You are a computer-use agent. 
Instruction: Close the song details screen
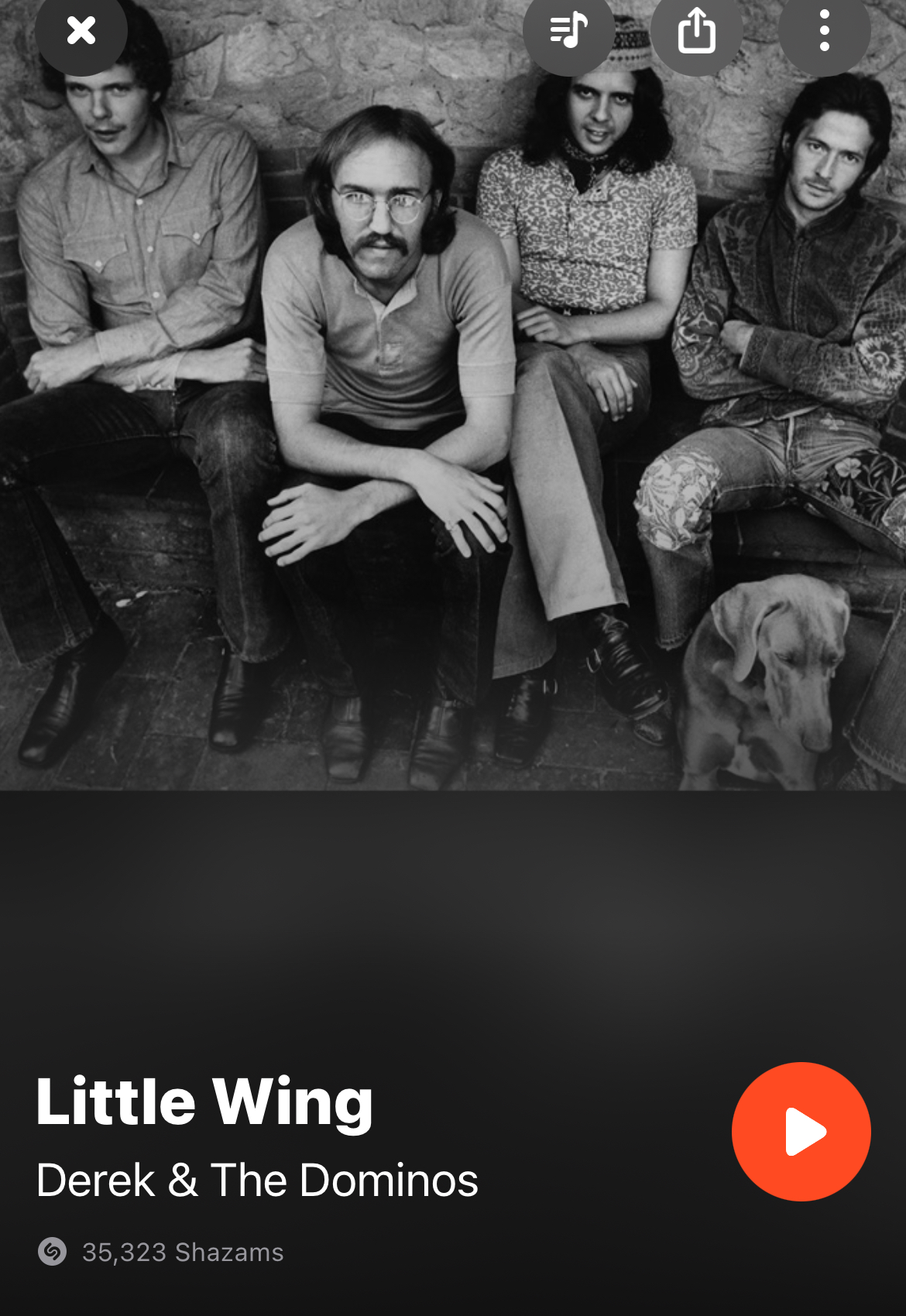[81, 31]
